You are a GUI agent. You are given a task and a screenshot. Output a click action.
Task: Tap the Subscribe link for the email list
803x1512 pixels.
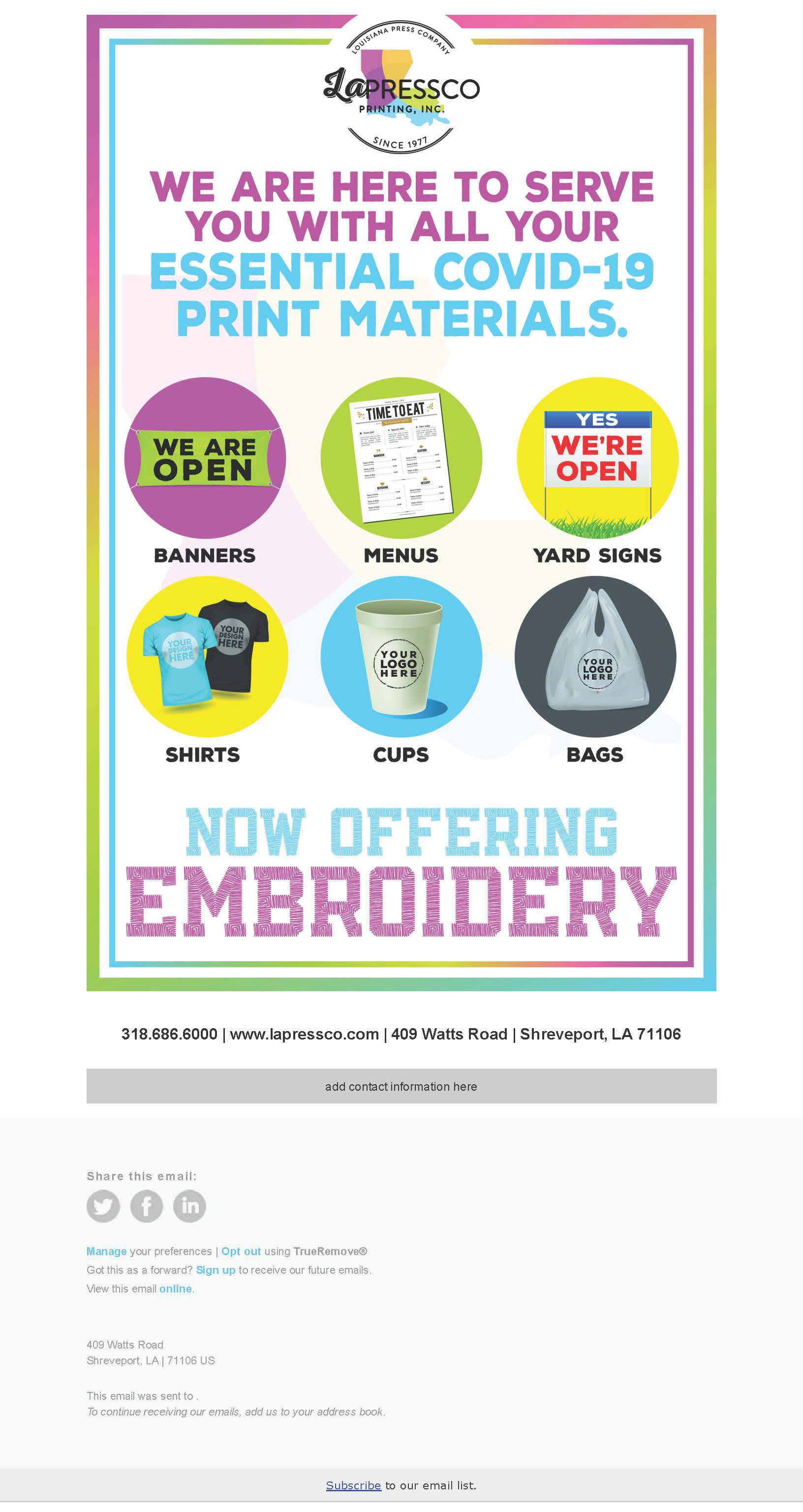(x=353, y=1485)
